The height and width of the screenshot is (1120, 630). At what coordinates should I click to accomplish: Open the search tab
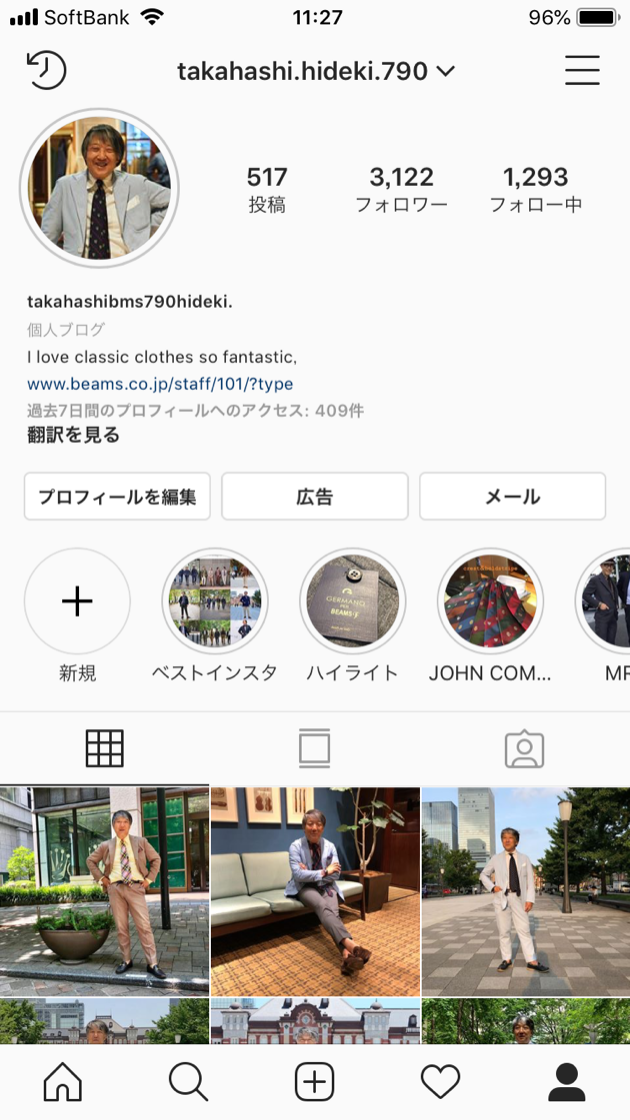click(x=188, y=1081)
